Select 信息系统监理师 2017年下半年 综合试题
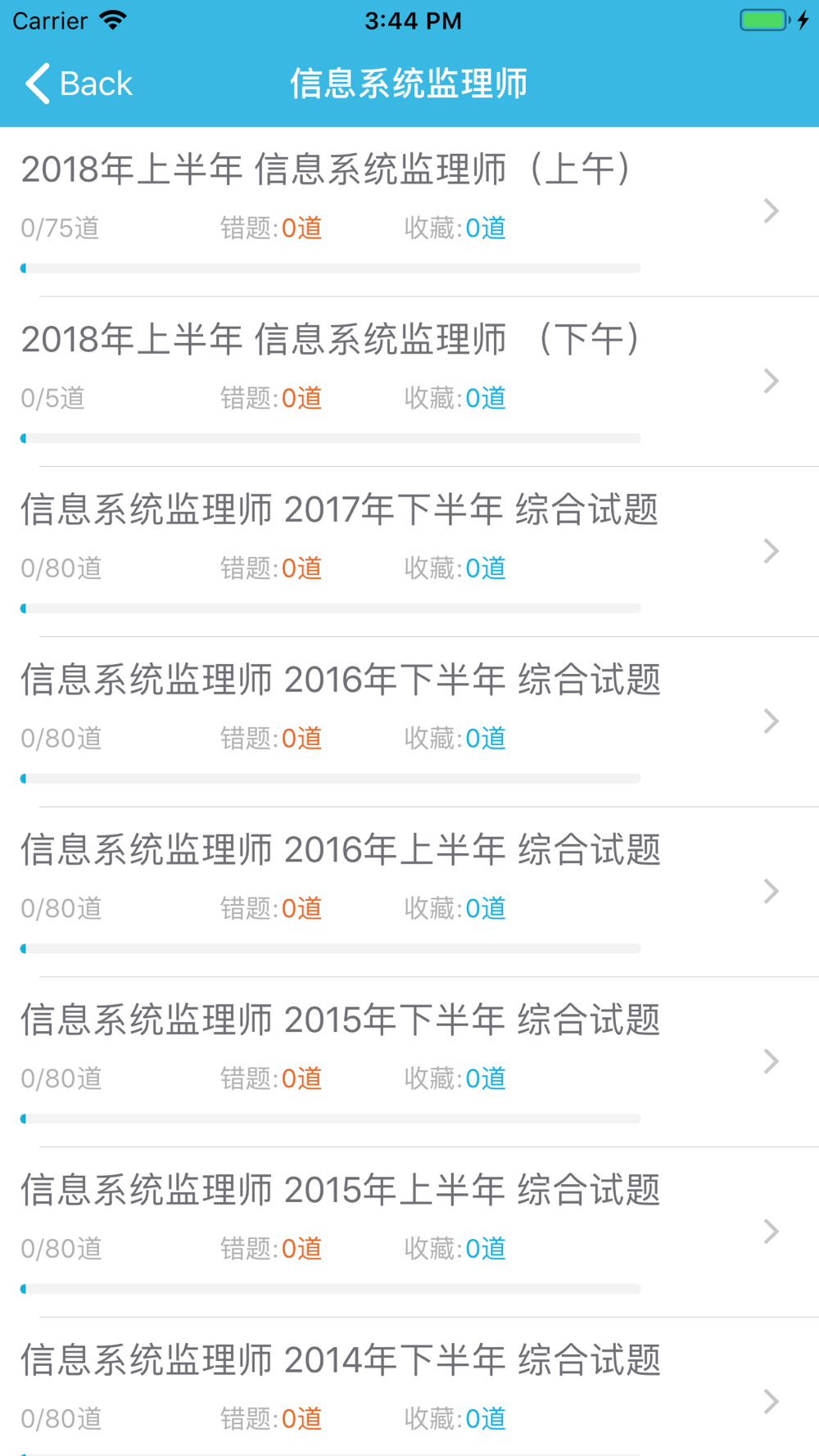Viewport: 819px width, 1456px height. coord(409,552)
